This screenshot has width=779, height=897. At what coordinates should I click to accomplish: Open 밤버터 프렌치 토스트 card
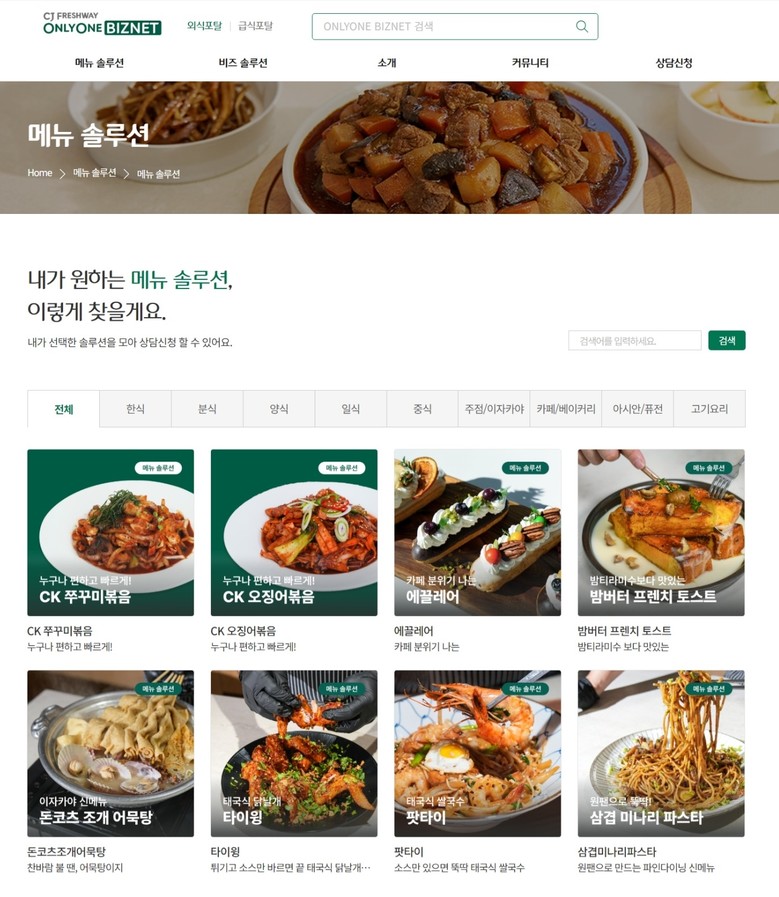[x=661, y=533]
